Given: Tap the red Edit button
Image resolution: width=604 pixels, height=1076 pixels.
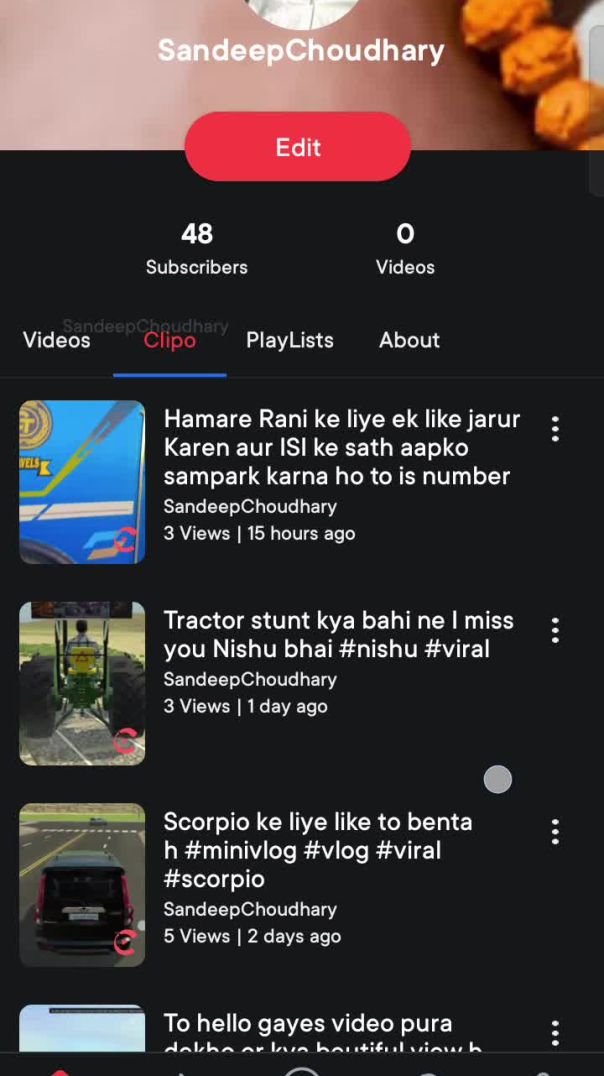Looking at the screenshot, I should click(298, 147).
